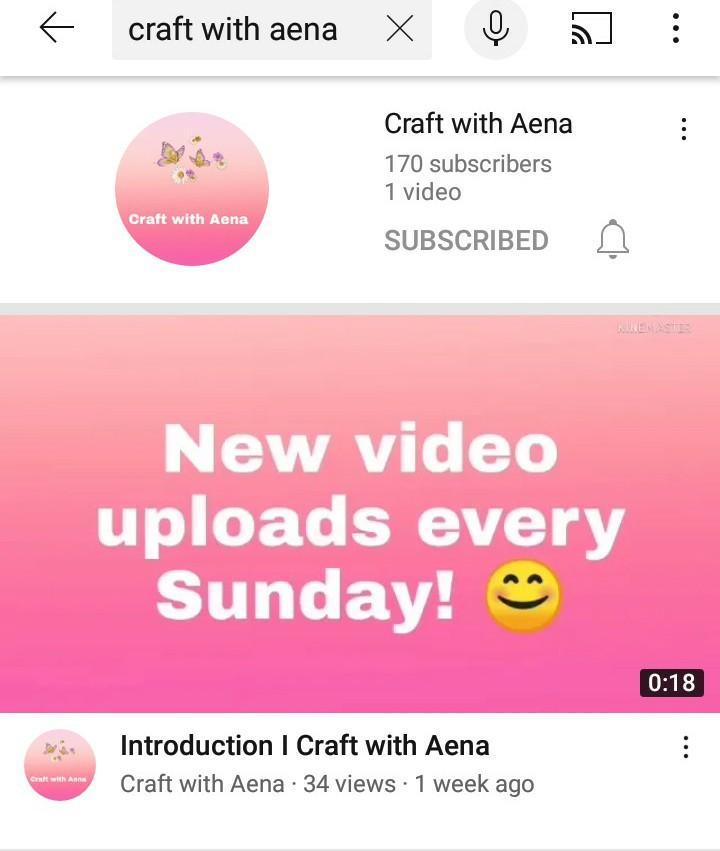Cast to a nearby device
This screenshot has width=720, height=851.
click(x=591, y=30)
